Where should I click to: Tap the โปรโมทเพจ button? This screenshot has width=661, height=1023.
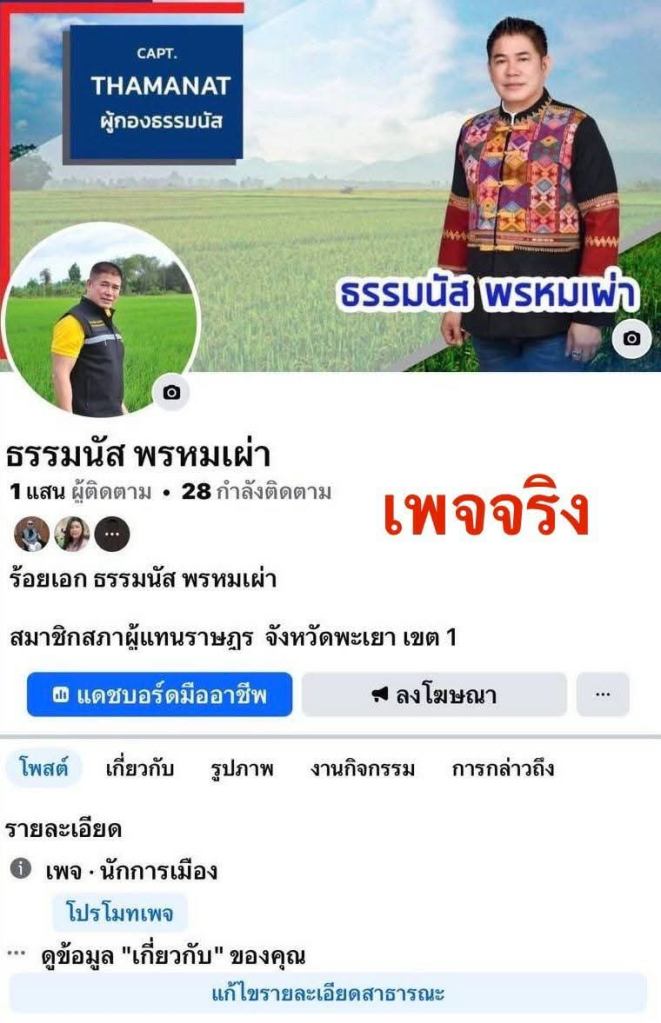120,912
